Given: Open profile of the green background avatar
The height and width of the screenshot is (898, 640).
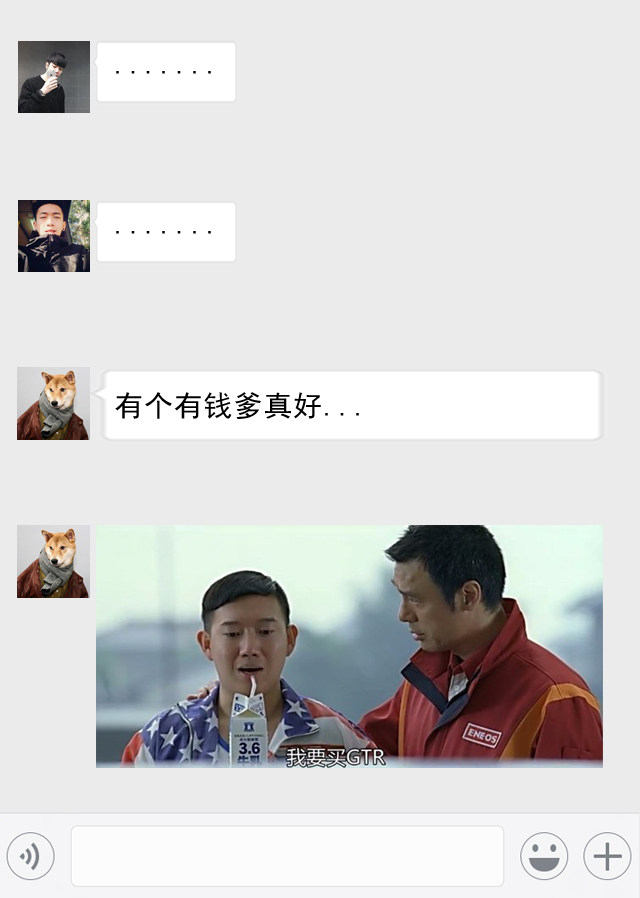Looking at the screenshot, I should tap(54, 236).
